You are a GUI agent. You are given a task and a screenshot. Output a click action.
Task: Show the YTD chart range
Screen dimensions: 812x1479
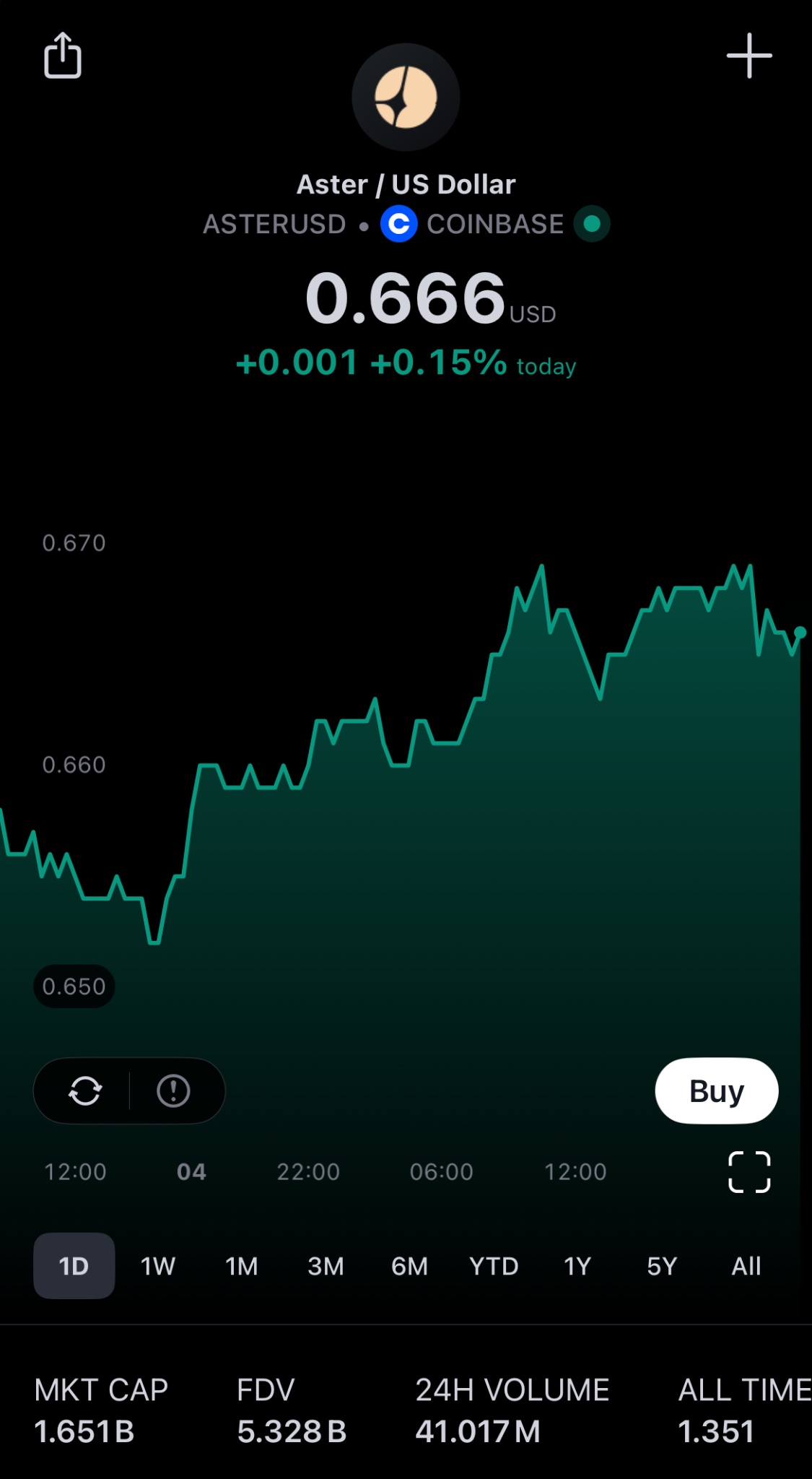[x=494, y=1266]
